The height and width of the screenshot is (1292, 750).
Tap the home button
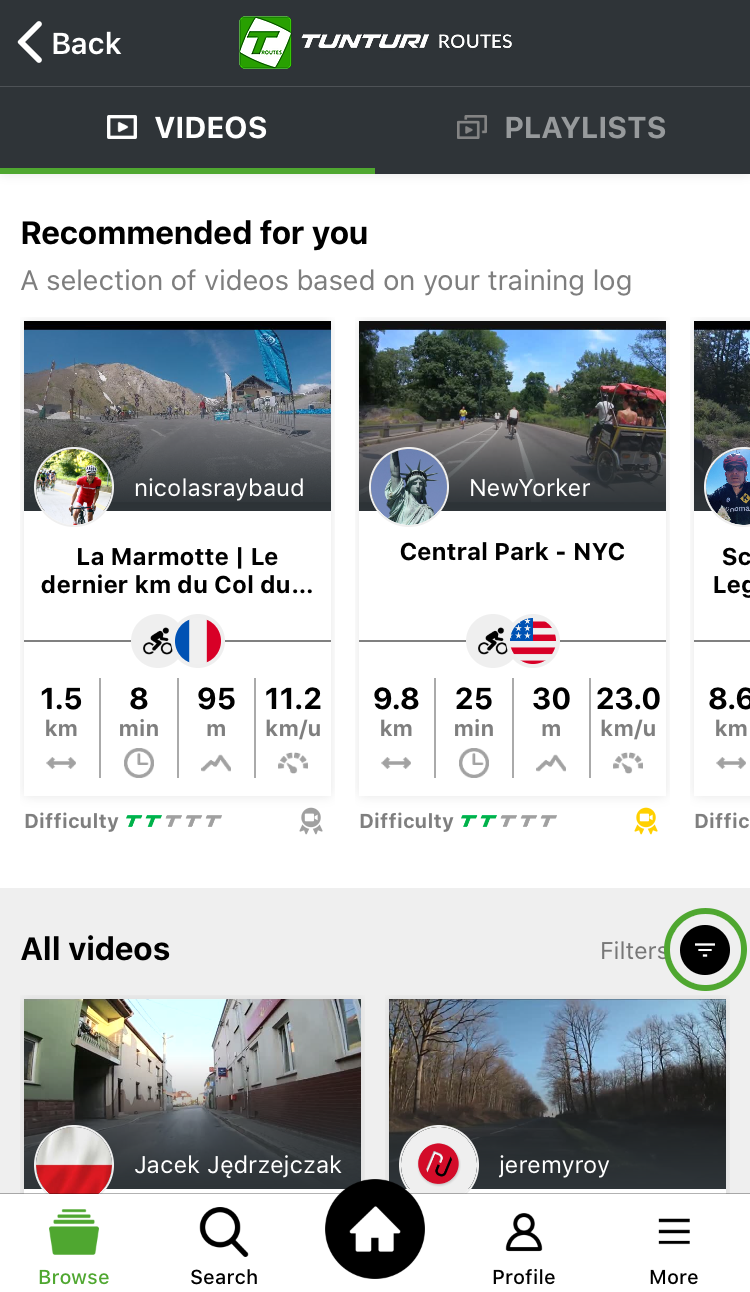375,1230
